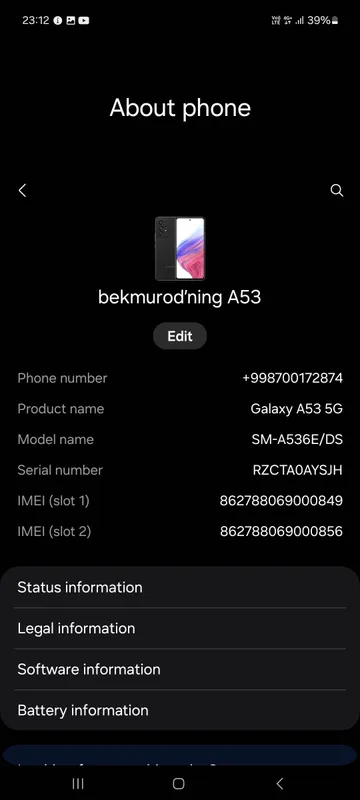Open Software information
Image resolution: width=360 pixels, height=800 pixels.
(180, 669)
